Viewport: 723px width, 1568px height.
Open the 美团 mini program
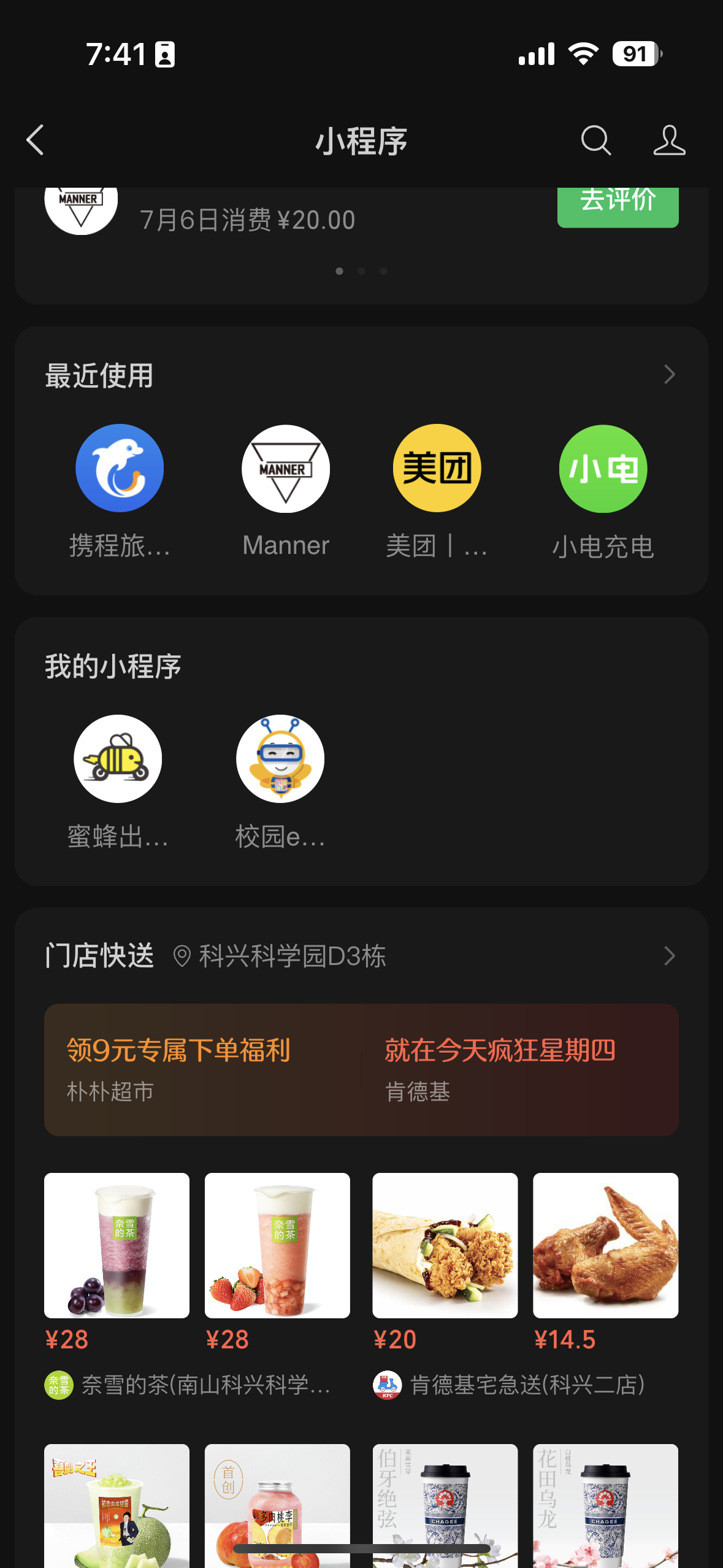click(437, 468)
